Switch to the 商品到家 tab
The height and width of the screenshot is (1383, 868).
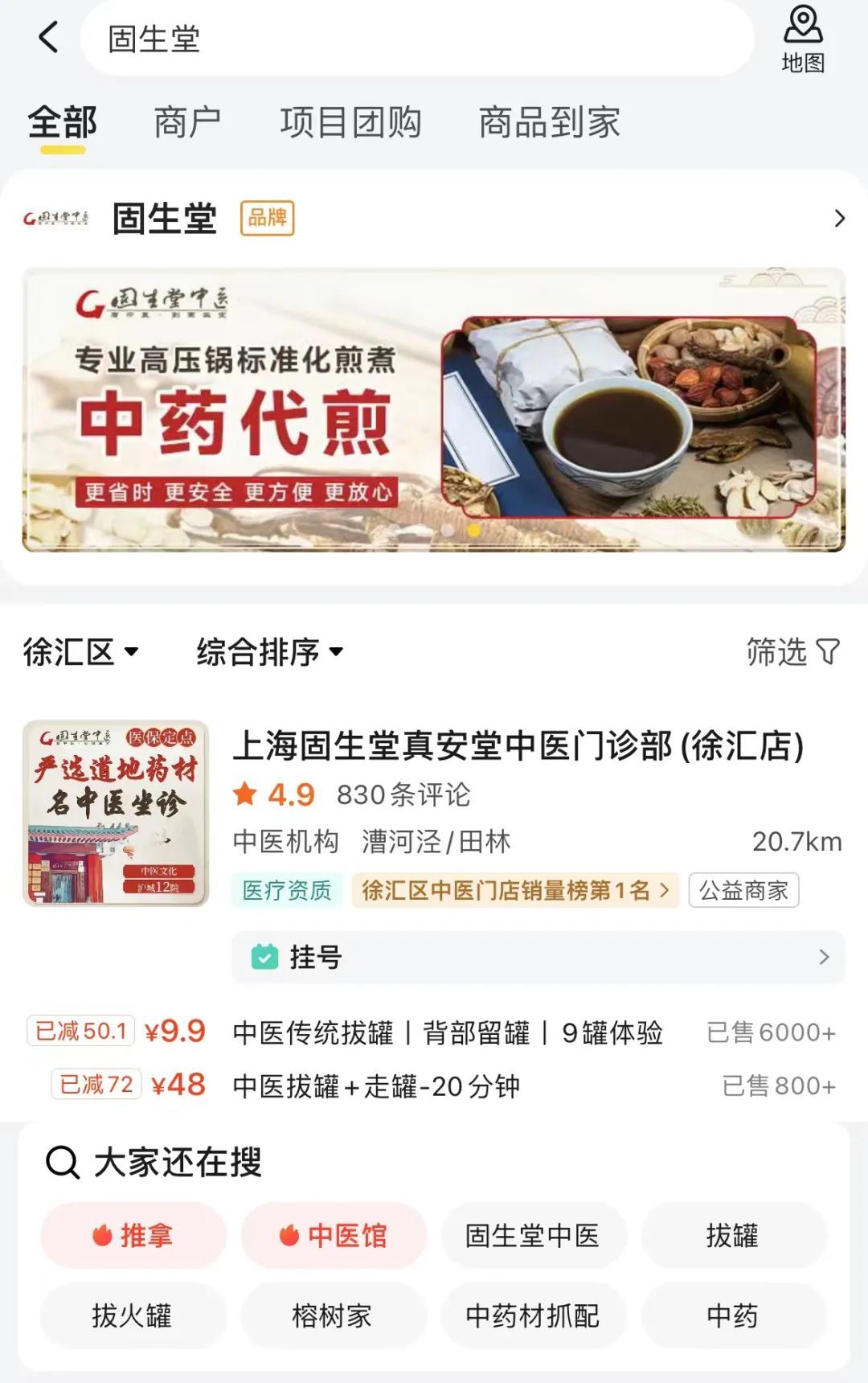(x=549, y=123)
